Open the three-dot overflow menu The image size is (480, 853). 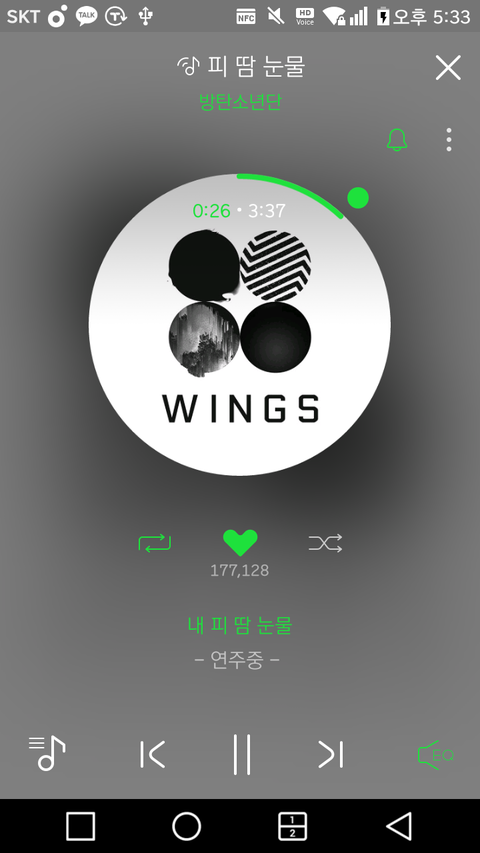coord(448,140)
